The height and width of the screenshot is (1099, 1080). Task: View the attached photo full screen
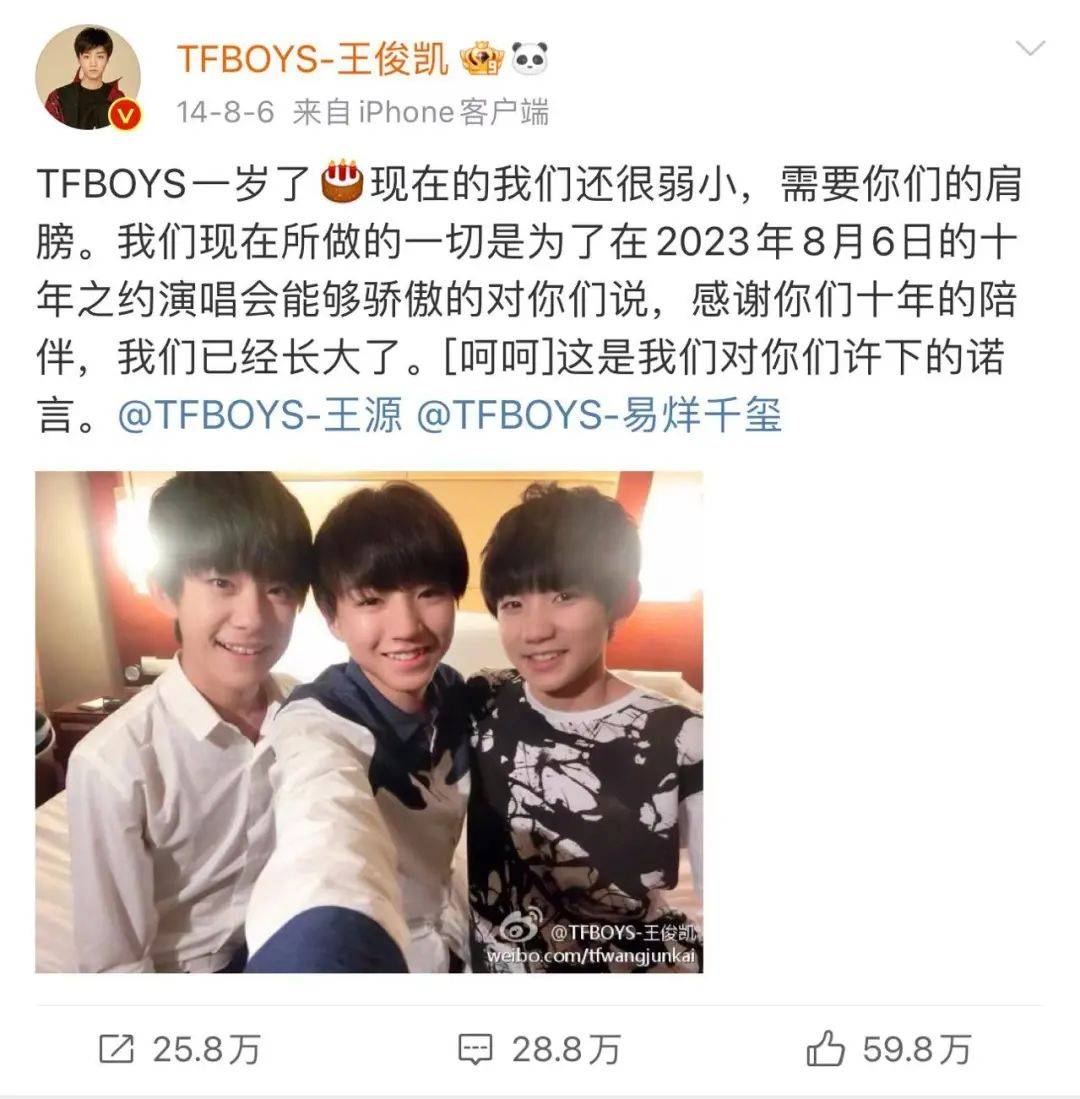[369, 722]
